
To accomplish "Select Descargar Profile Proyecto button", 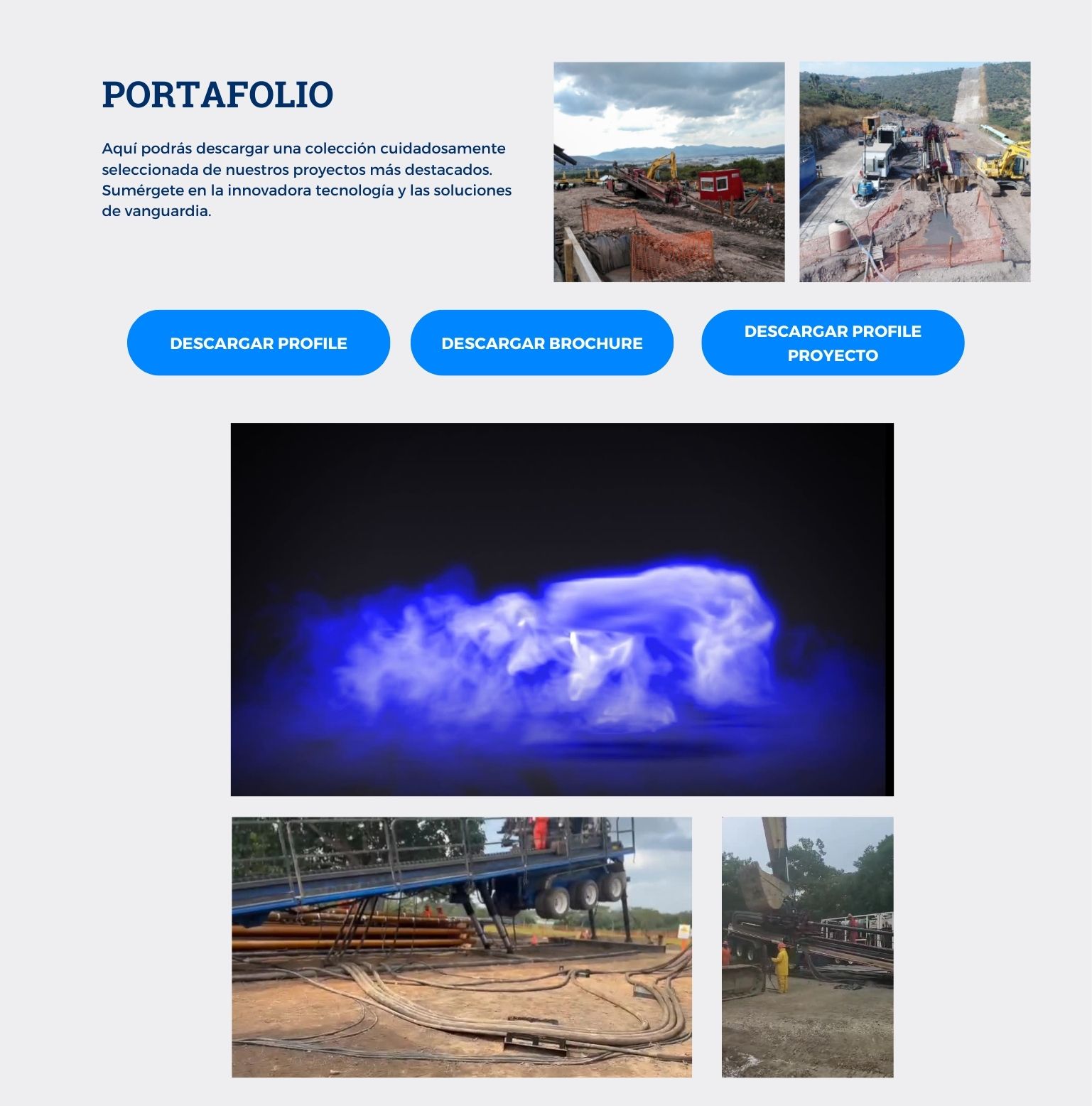I will [832, 343].
